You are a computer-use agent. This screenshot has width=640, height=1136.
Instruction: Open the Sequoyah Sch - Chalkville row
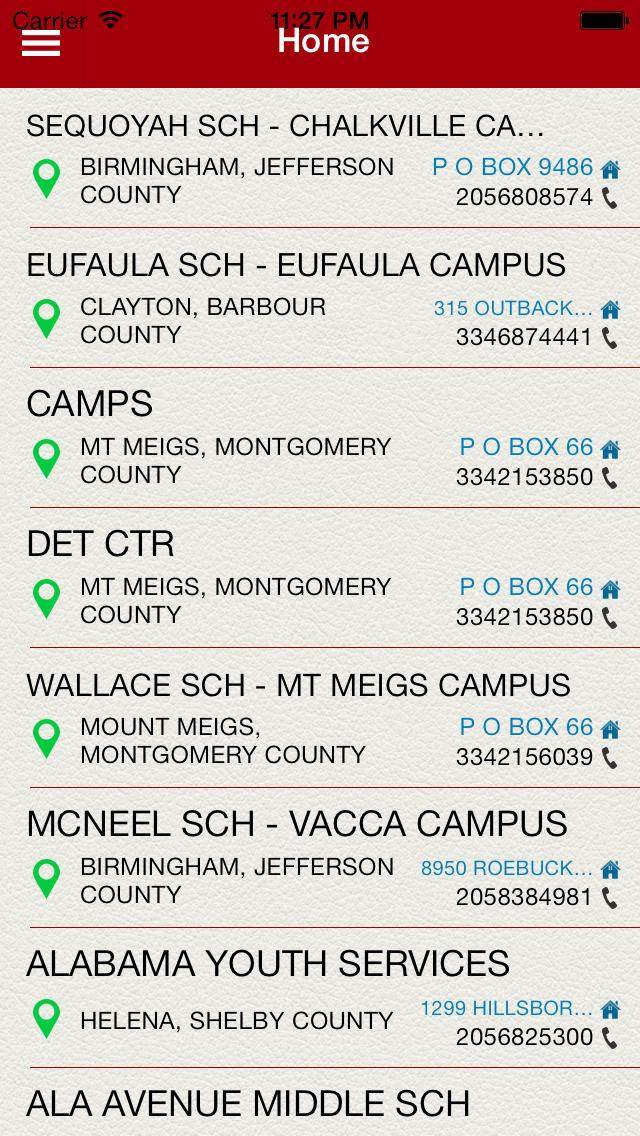[320, 158]
